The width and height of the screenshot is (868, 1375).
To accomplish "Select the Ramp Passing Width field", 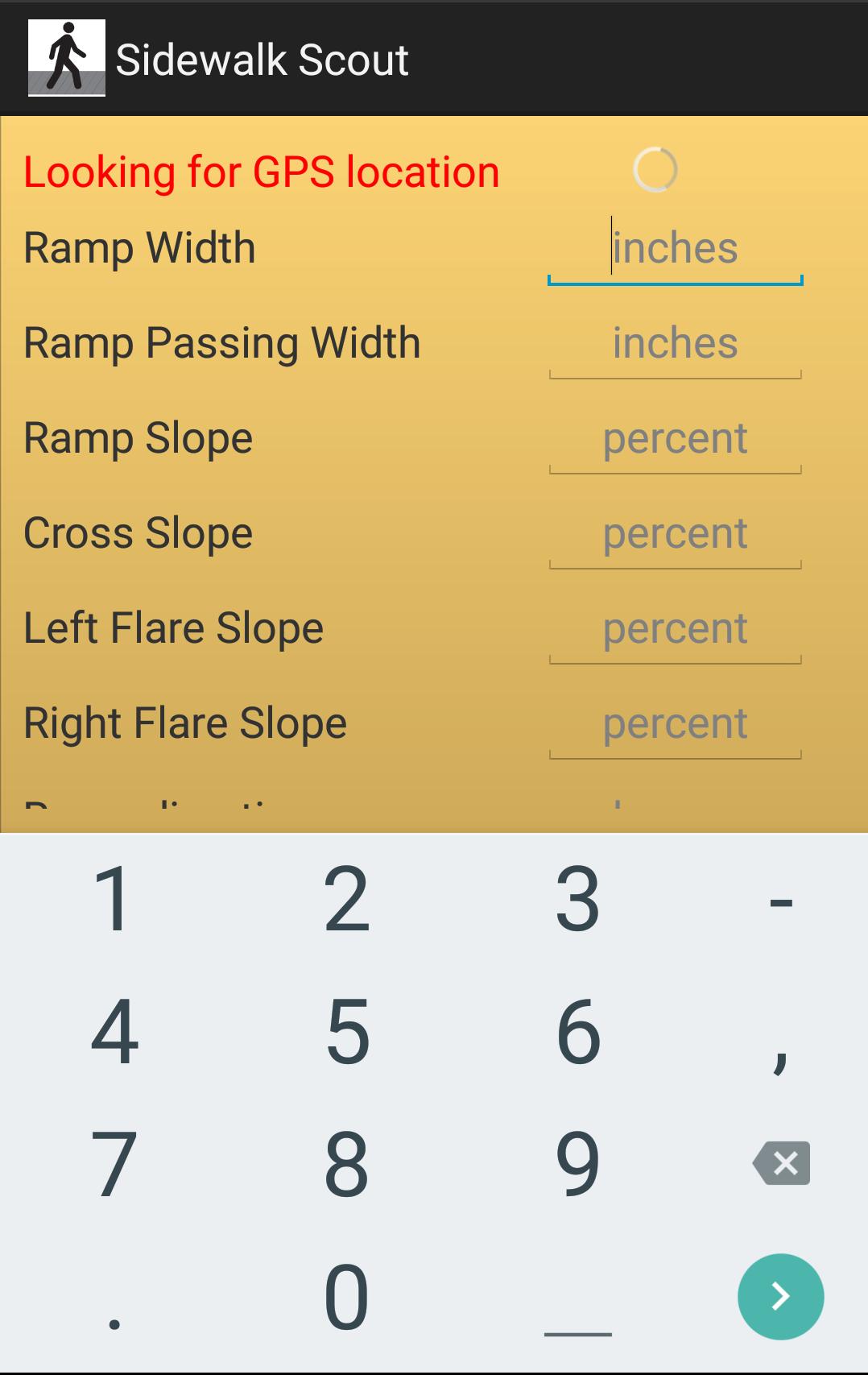I will click(675, 344).
